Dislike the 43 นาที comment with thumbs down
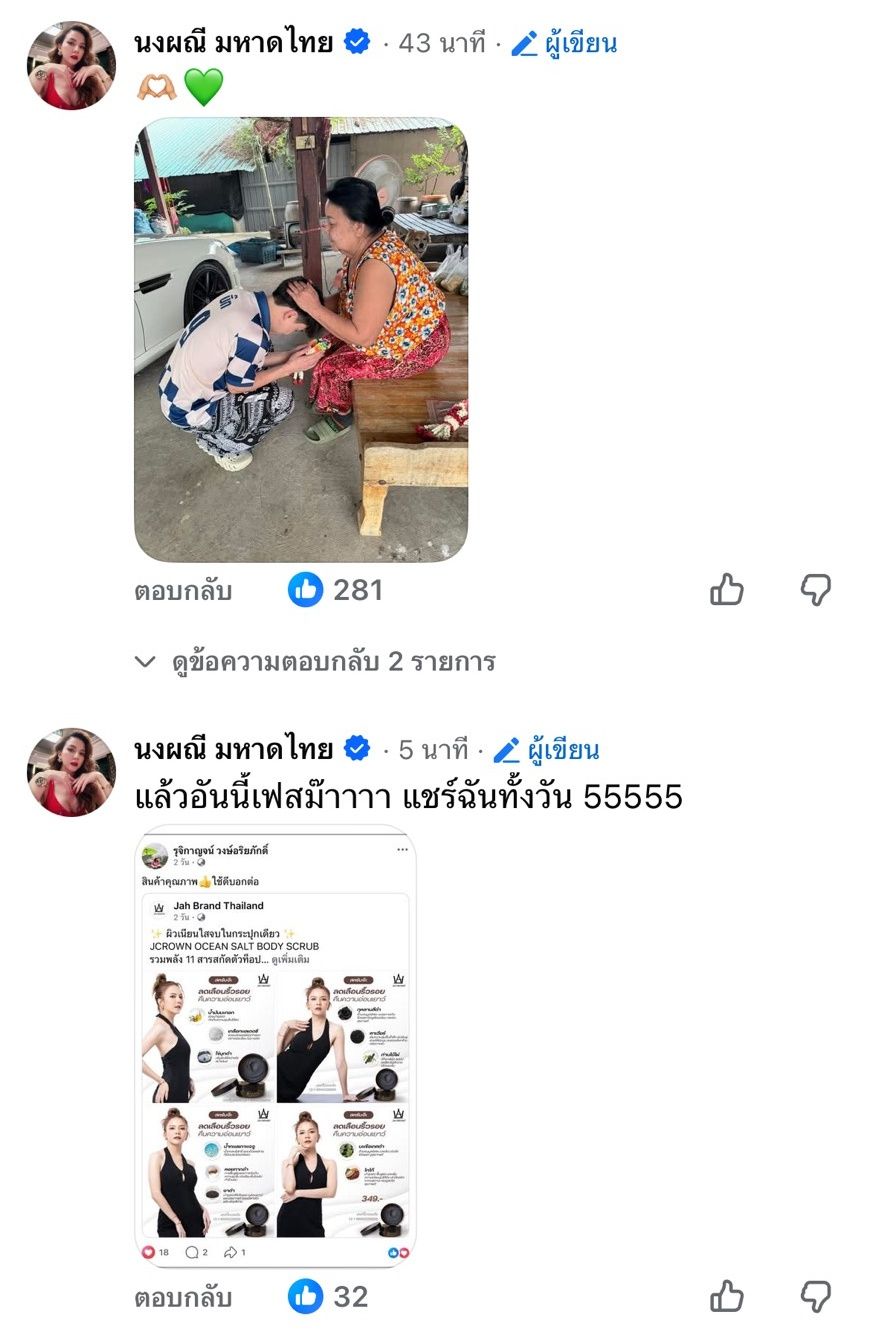 click(816, 590)
